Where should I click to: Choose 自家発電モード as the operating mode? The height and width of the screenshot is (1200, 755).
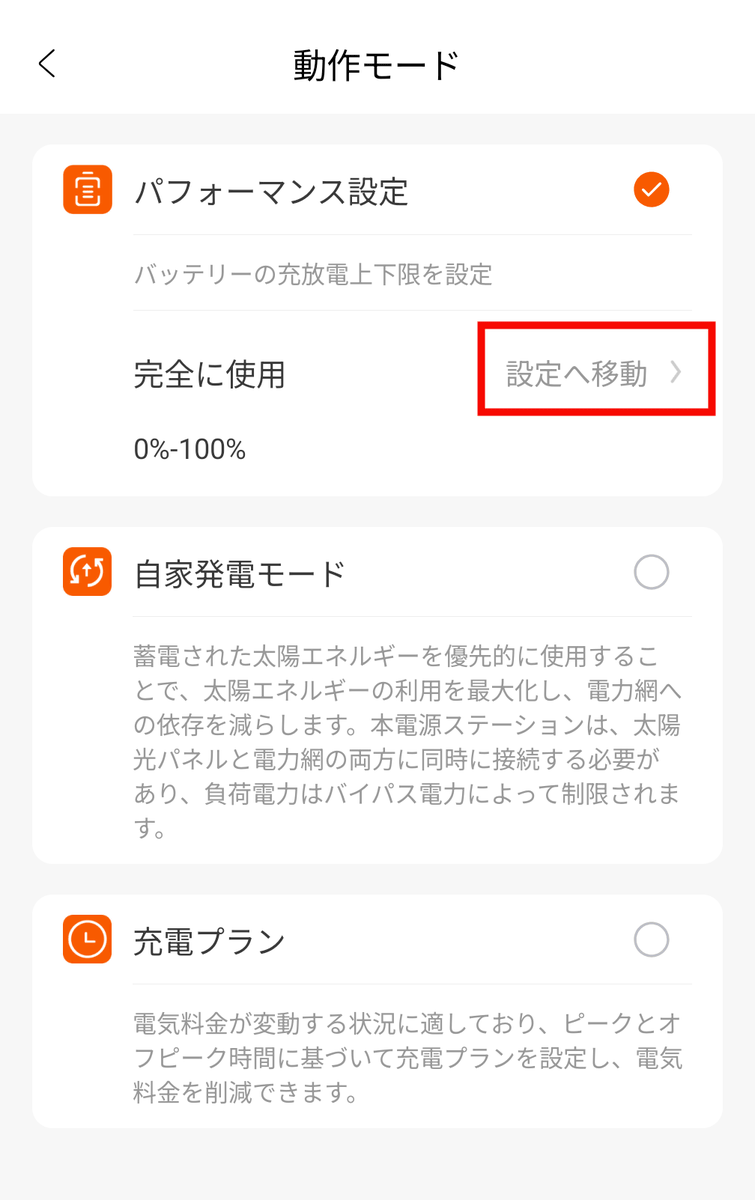point(651,573)
